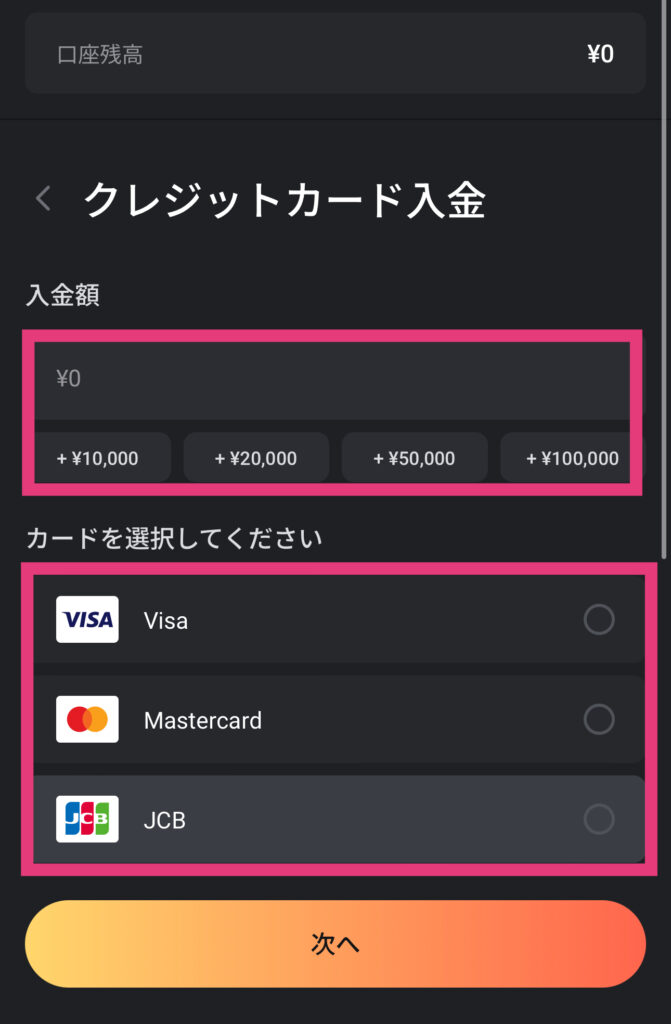Proceed with the 次へ button
This screenshot has width=671, height=1024.
point(335,944)
